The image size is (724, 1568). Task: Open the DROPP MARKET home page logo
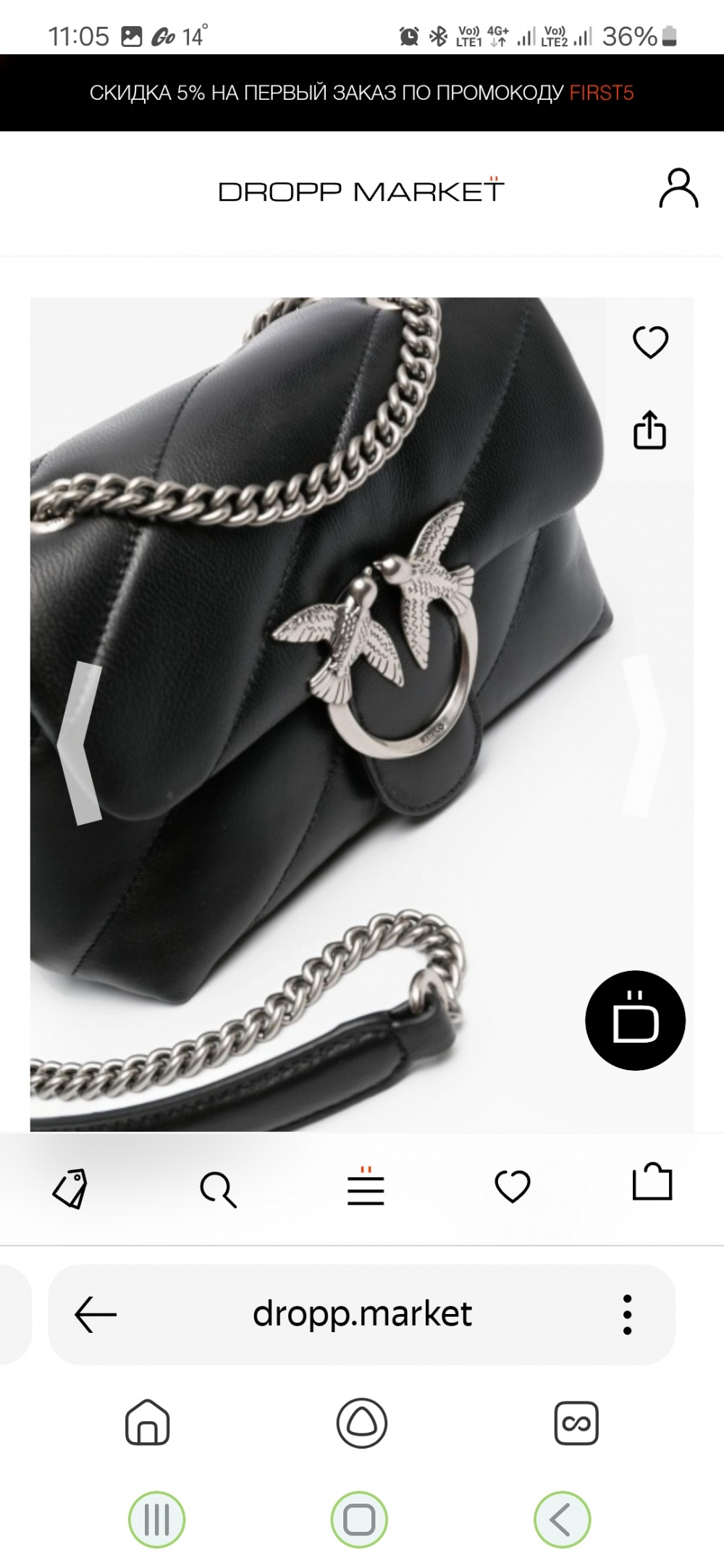coord(361,192)
